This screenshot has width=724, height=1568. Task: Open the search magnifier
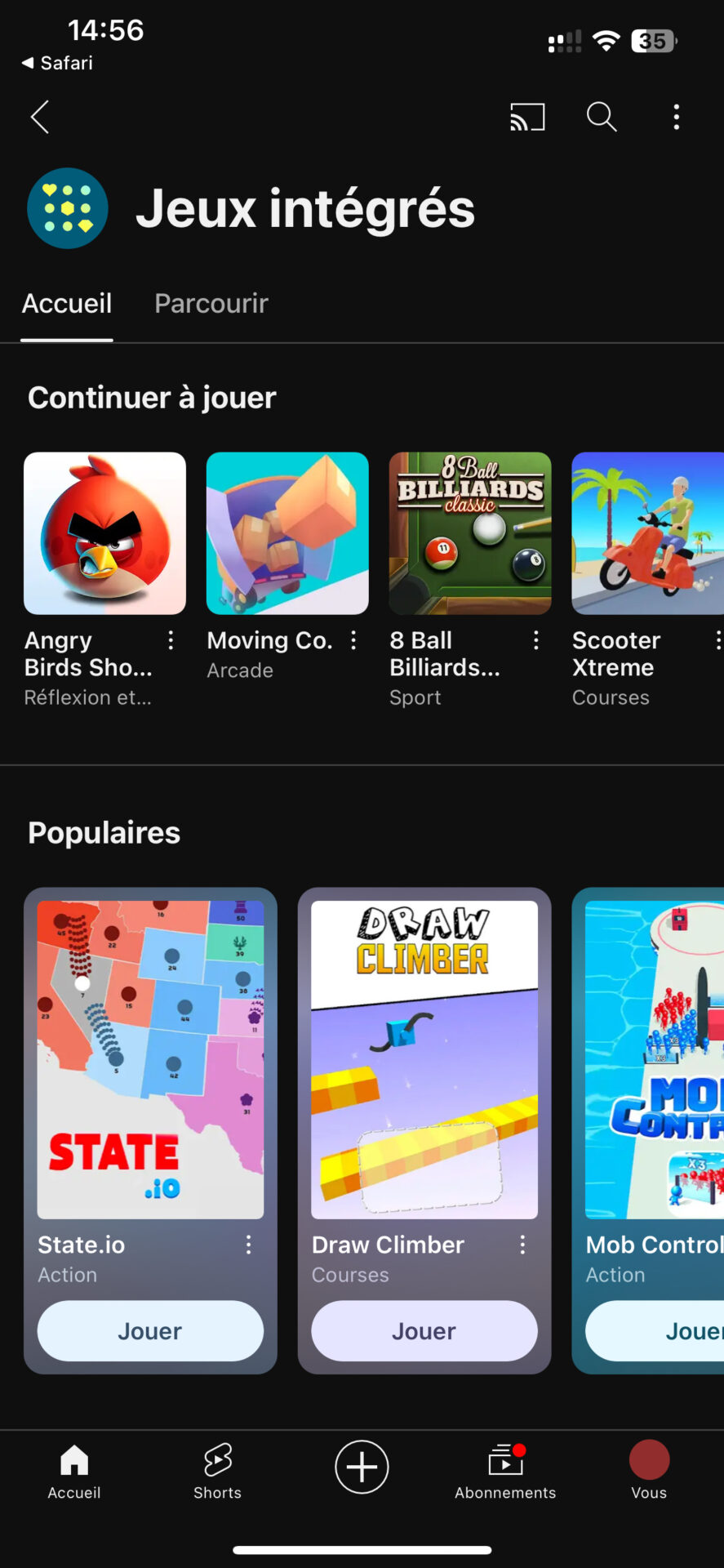pos(602,118)
